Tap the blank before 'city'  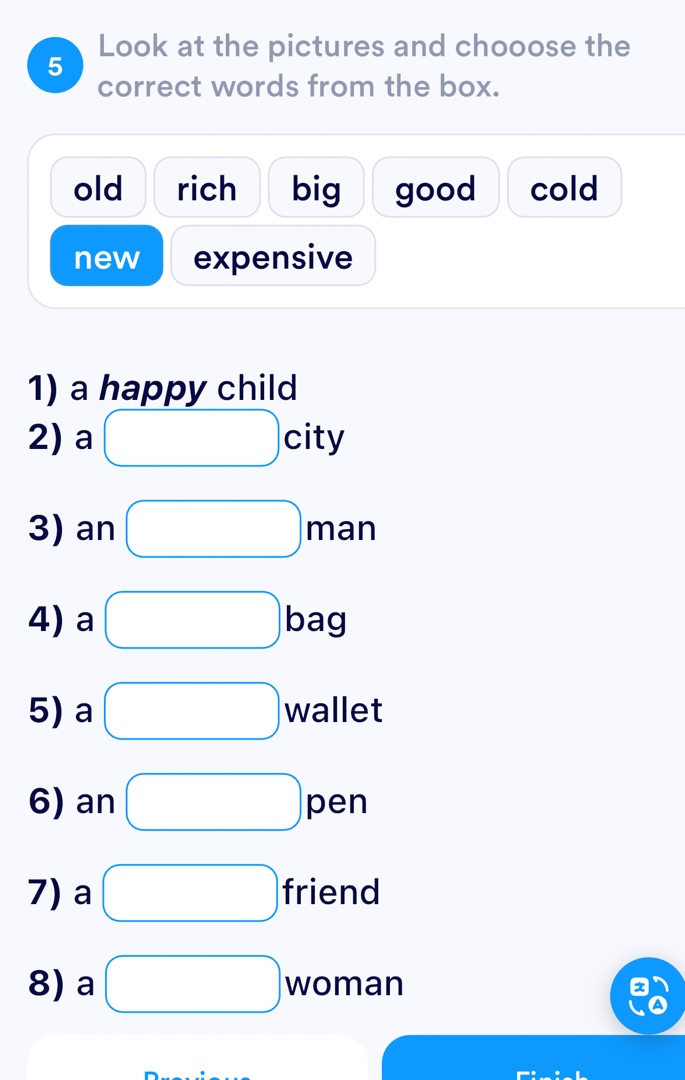click(x=192, y=438)
